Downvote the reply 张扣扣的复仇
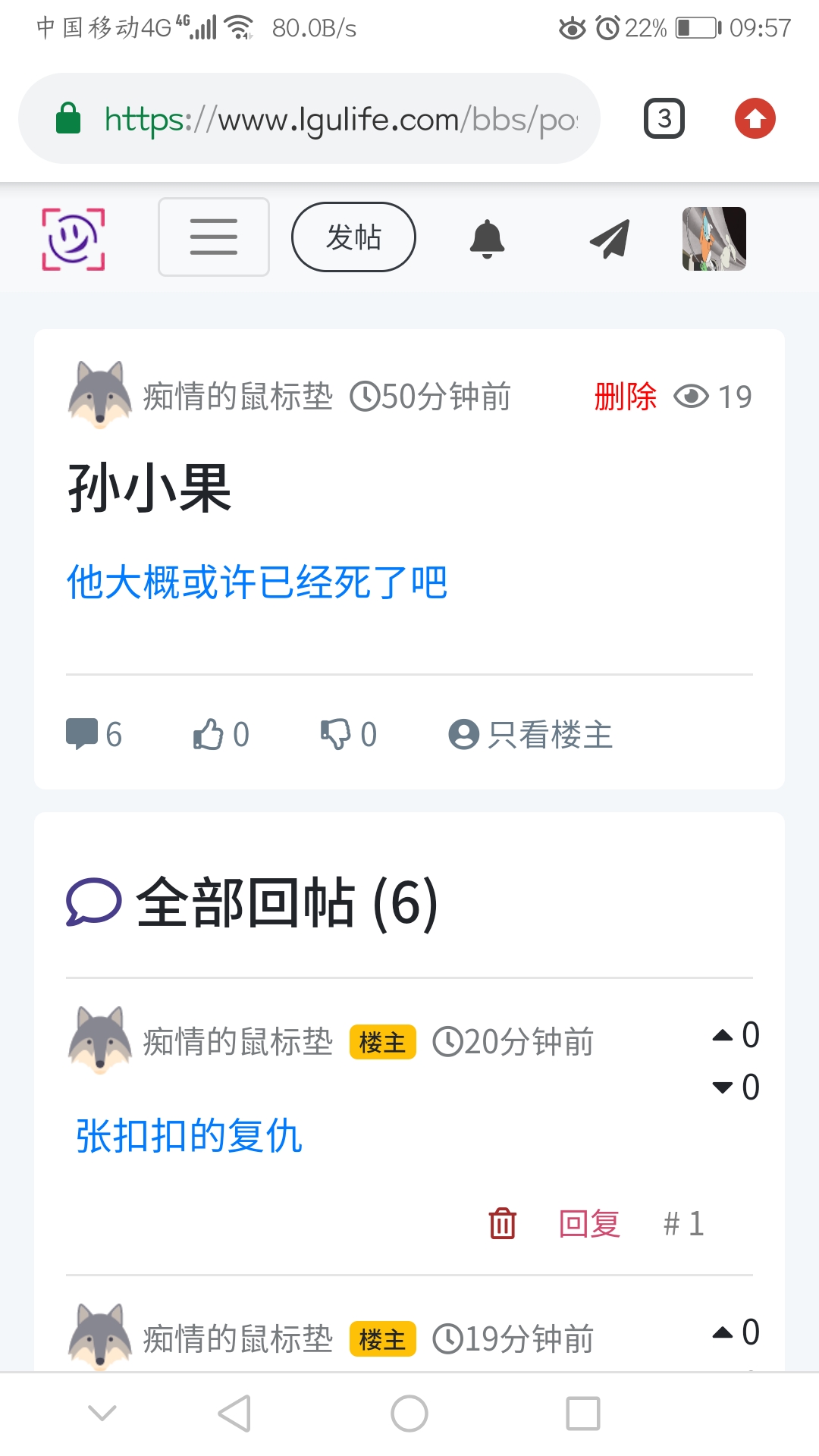Screen dimensions: 819x1456 coord(723,1087)
